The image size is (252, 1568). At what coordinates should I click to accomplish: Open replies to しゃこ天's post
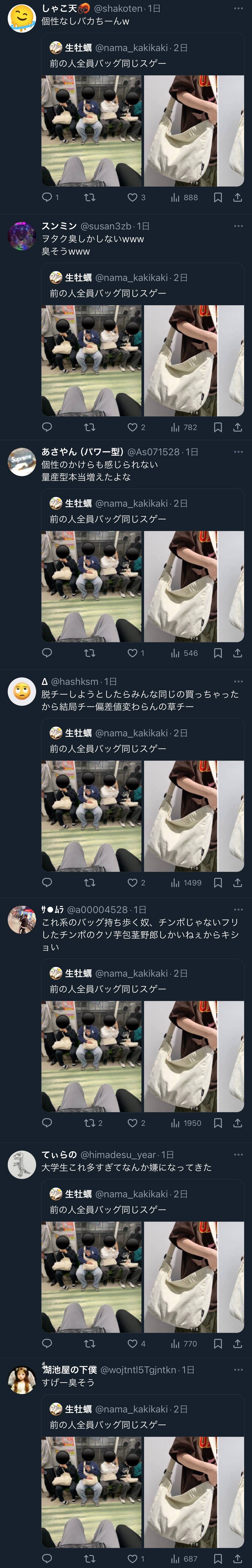[x=47, y=197]
